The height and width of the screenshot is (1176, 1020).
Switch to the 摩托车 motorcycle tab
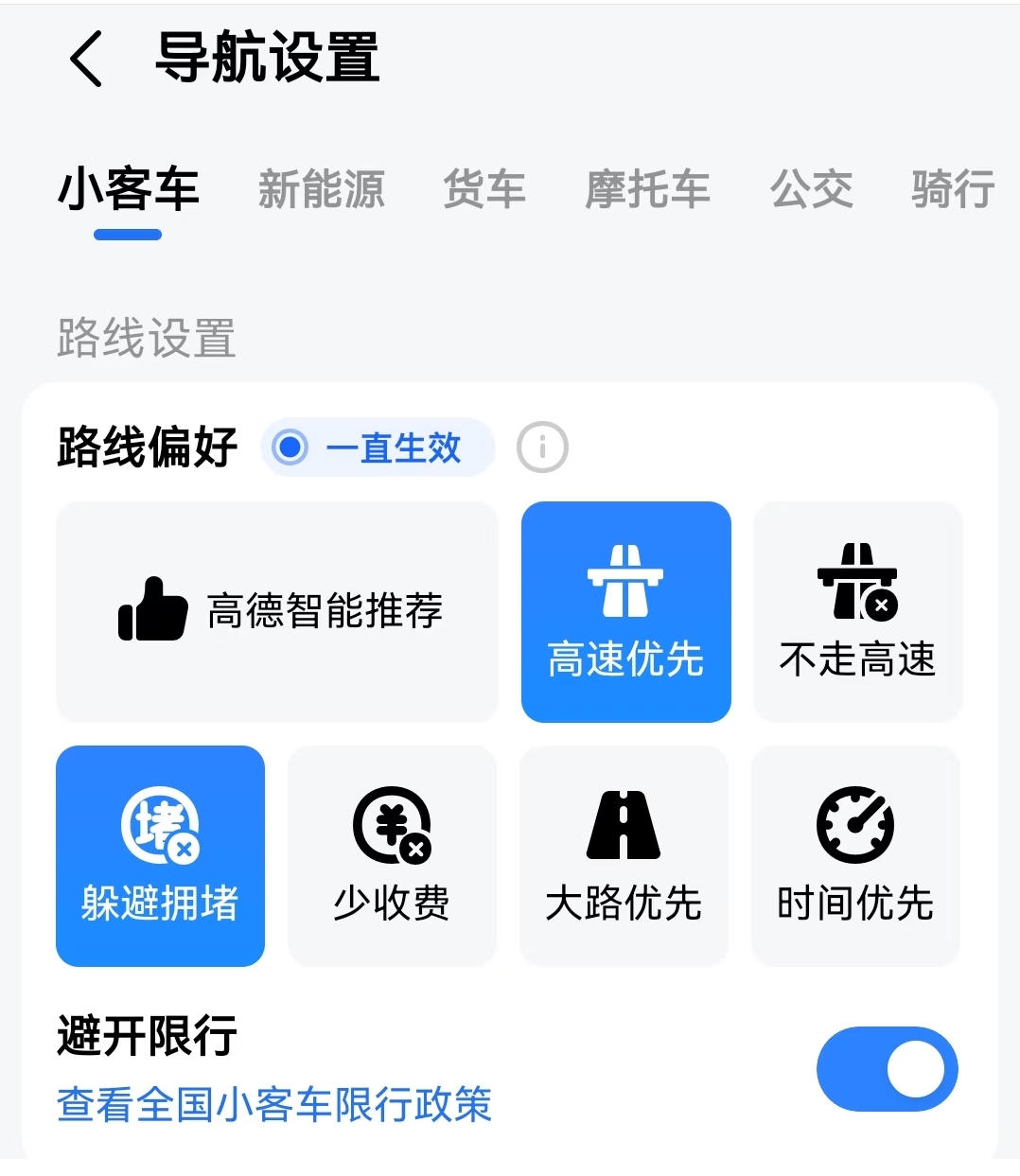(647, 189)
